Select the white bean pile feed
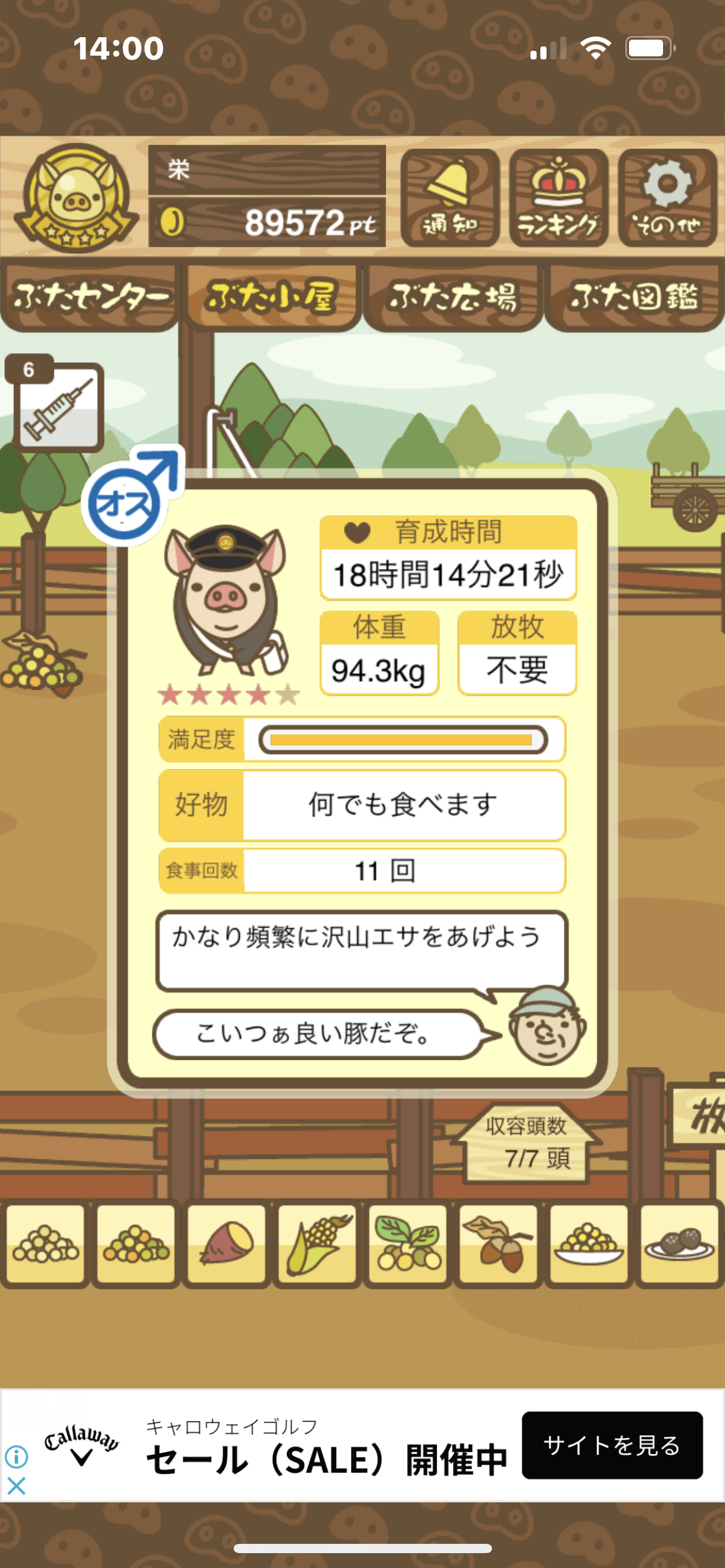Screen dimensions: 725x1568 [45, 1244]
